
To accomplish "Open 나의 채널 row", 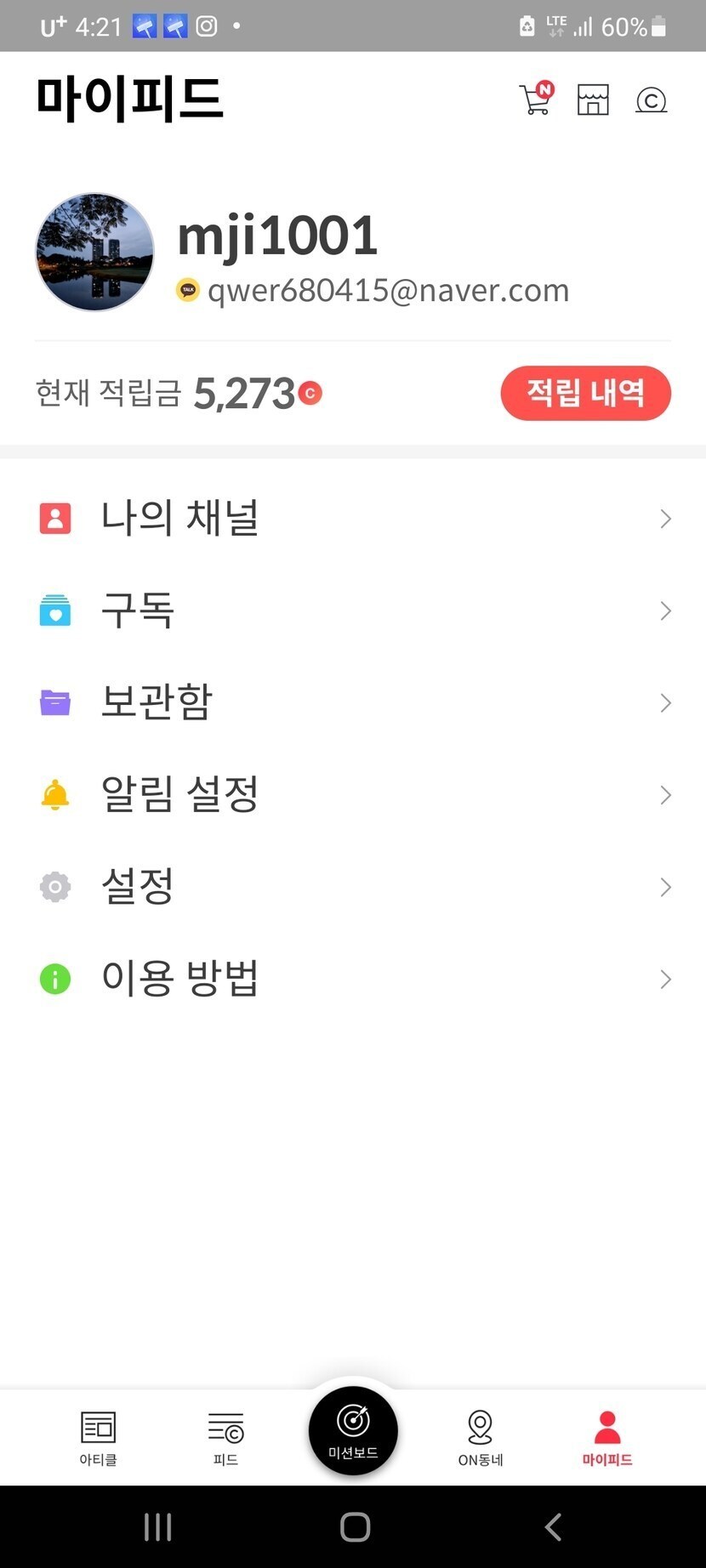I will point(353,518).
